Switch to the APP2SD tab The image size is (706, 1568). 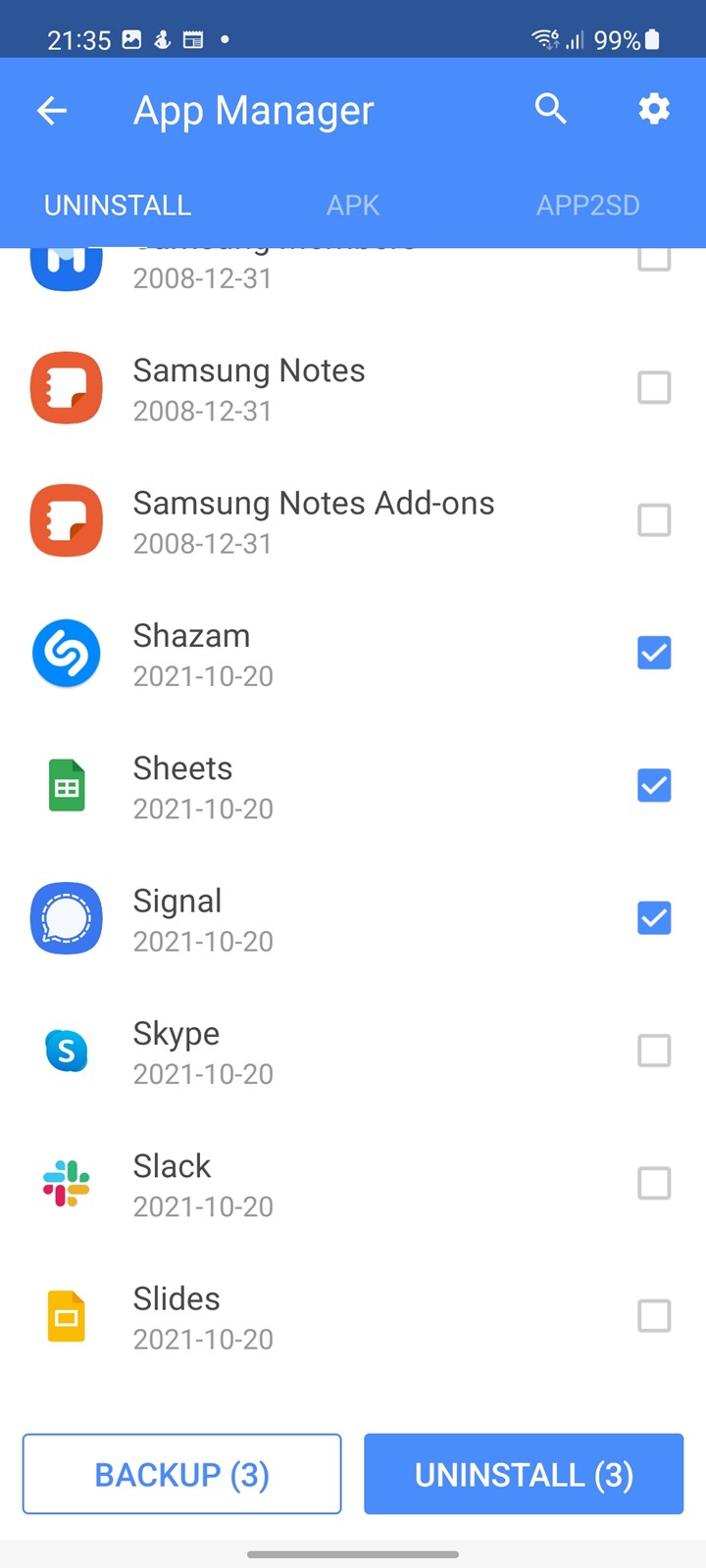(587, 205)
